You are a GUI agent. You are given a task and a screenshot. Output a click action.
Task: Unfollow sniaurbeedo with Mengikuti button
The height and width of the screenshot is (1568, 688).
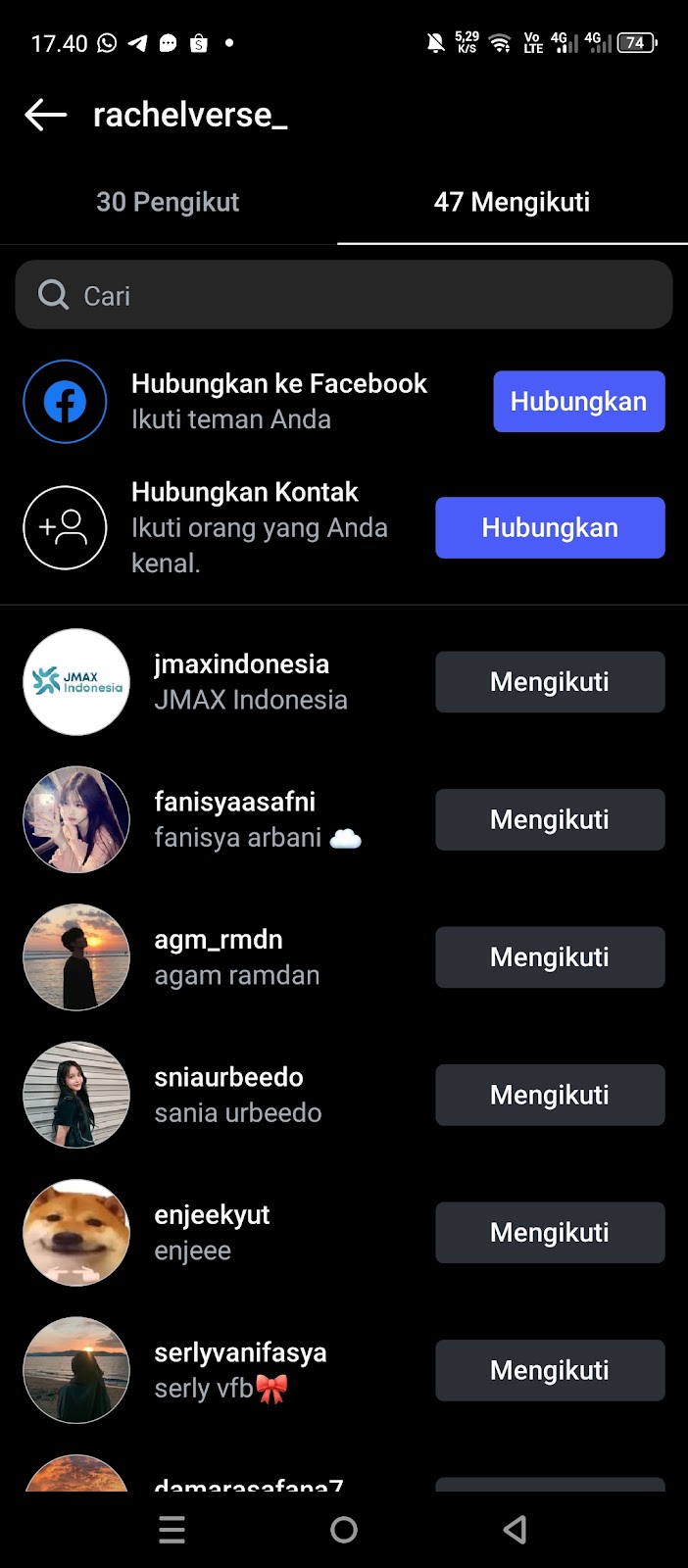pyautogui.click(x=550, y=1095)
